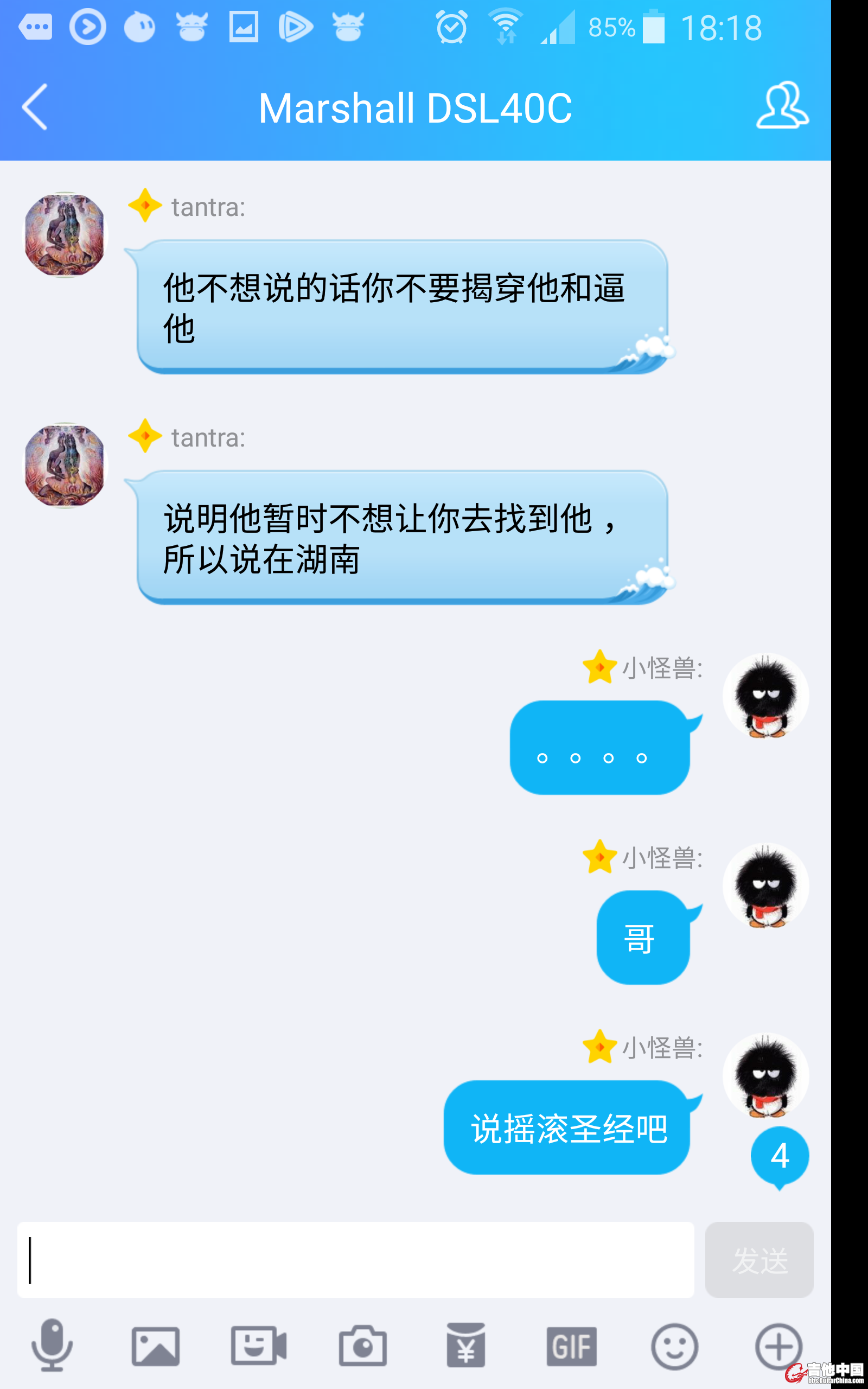This screenshot has width=868, height=1389.
Task: Tap the 发送 send button
Action: click(x=759, y=1259)
